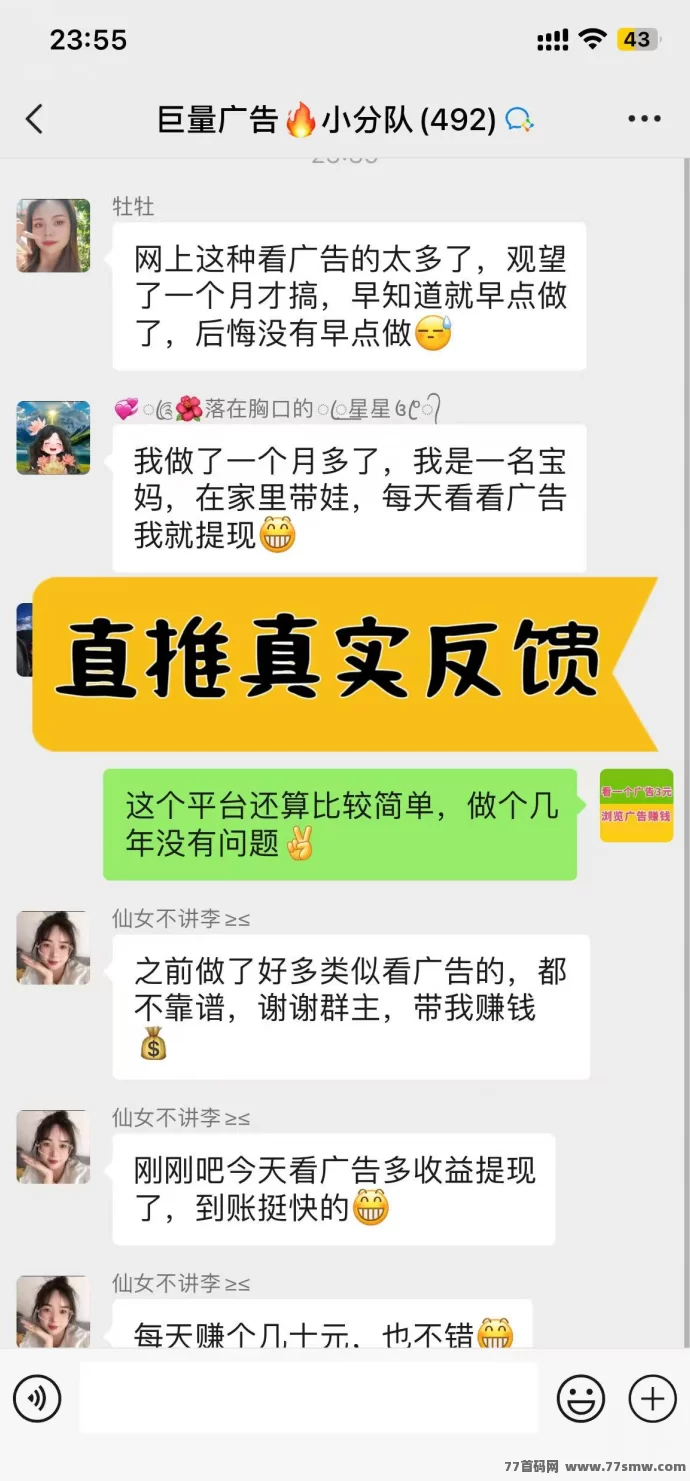Open own avatar beside the green message

[x=636, y=805]
